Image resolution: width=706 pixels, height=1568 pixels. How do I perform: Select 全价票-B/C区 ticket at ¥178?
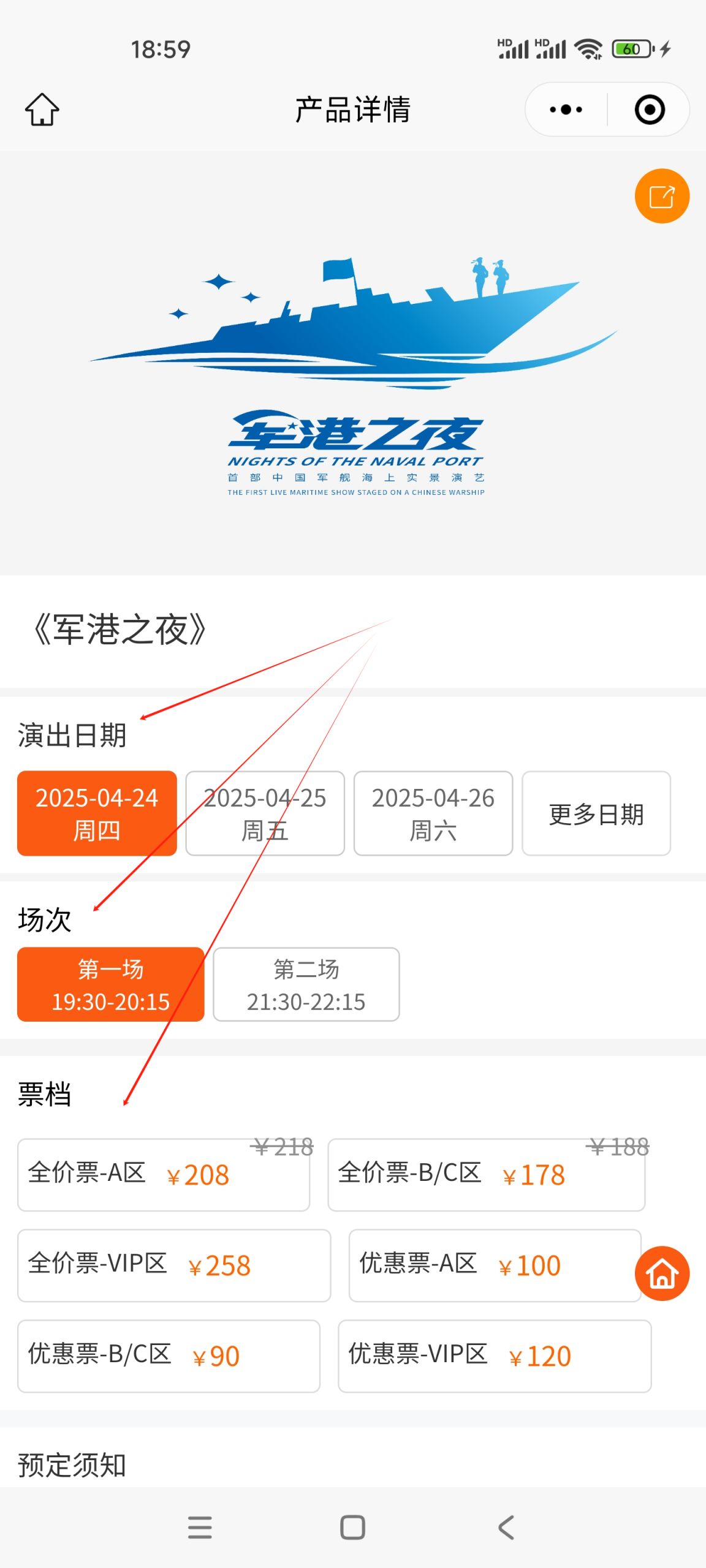(486, 1175)
